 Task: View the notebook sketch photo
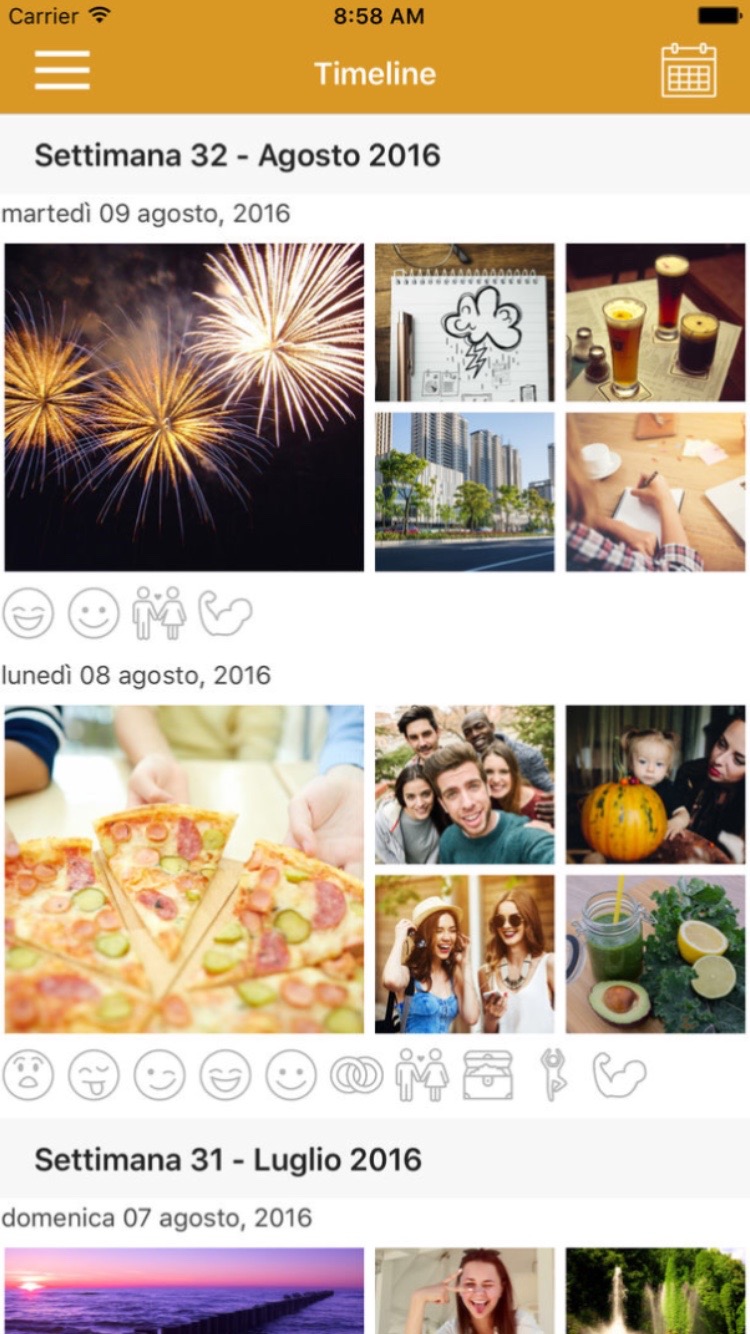(x=464, y=322)
